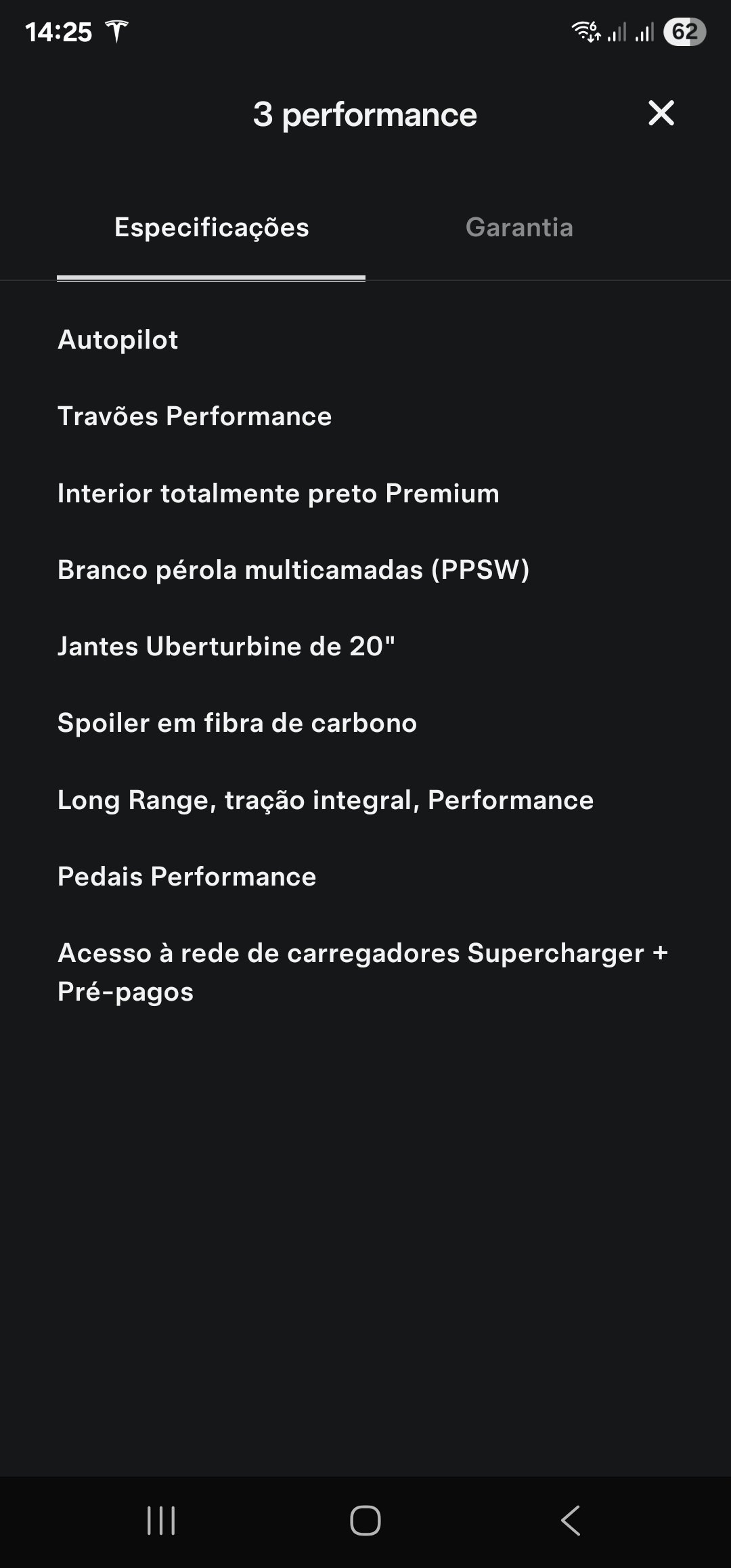Select the Especificações tab
Screen dimensions: 731x1568
click(x=211, y=227)
